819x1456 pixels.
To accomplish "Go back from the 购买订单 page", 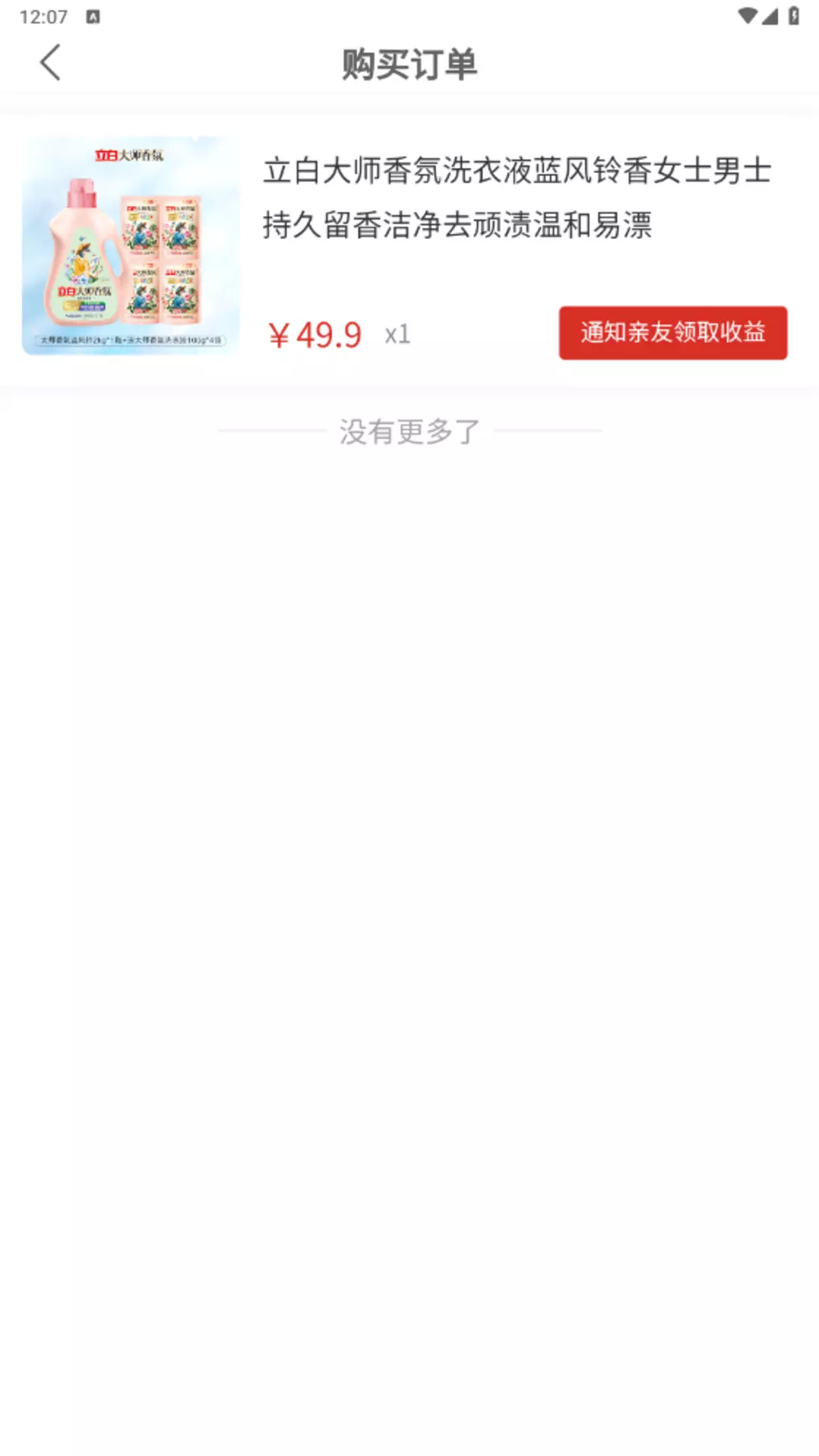I will pos(50,63).
